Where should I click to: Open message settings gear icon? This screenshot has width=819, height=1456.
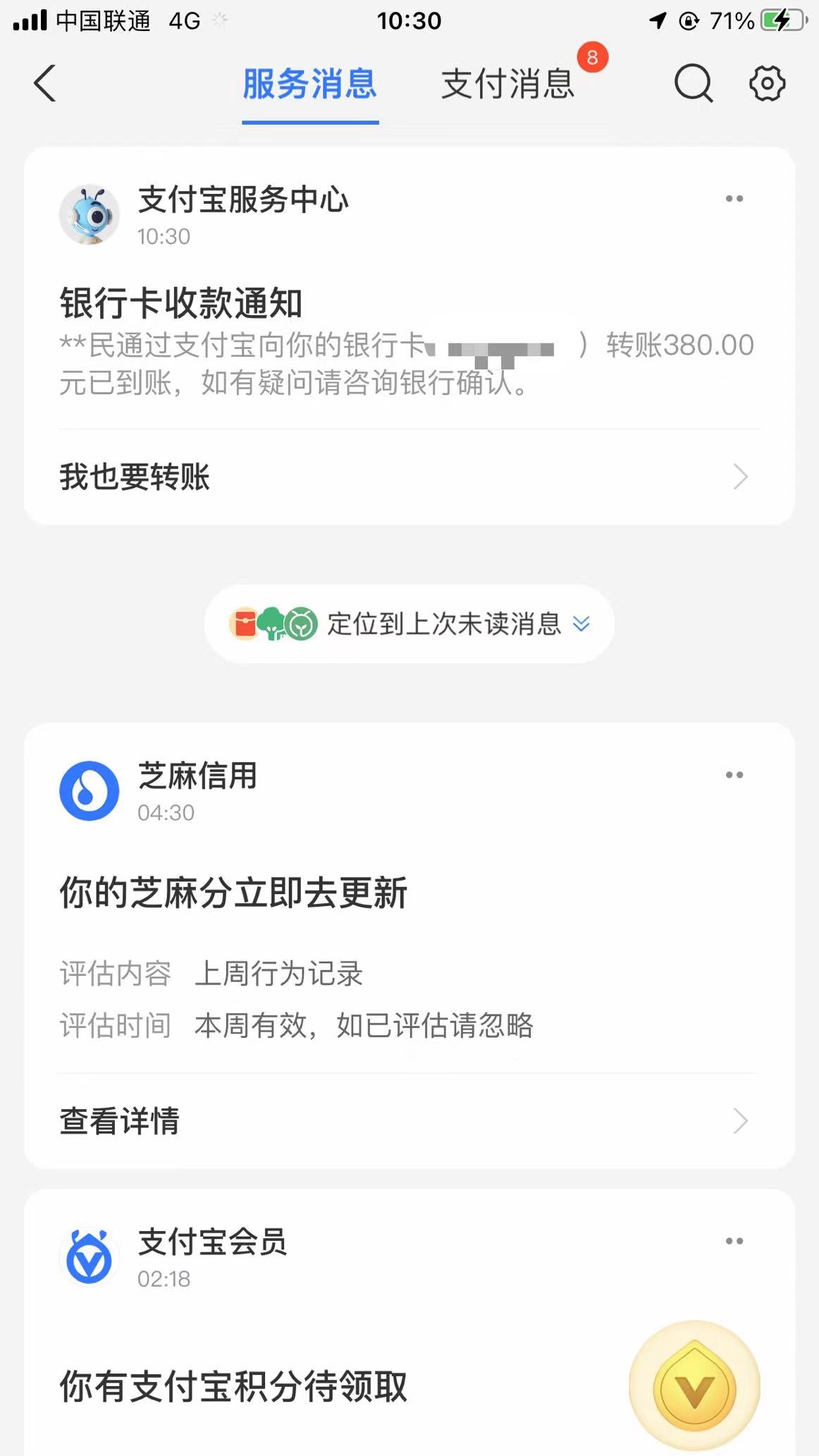767,84
